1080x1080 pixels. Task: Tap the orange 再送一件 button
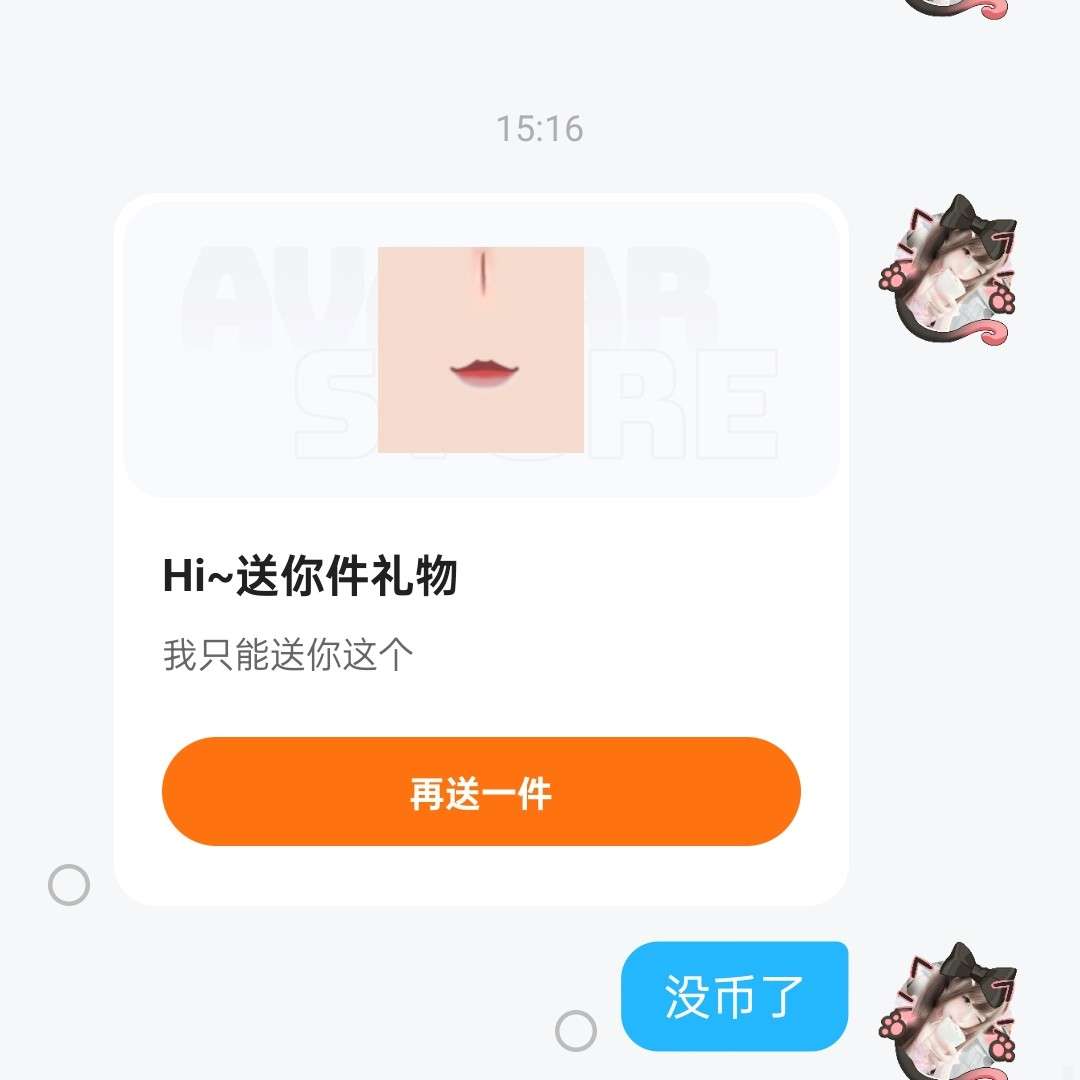coord(481,792)
